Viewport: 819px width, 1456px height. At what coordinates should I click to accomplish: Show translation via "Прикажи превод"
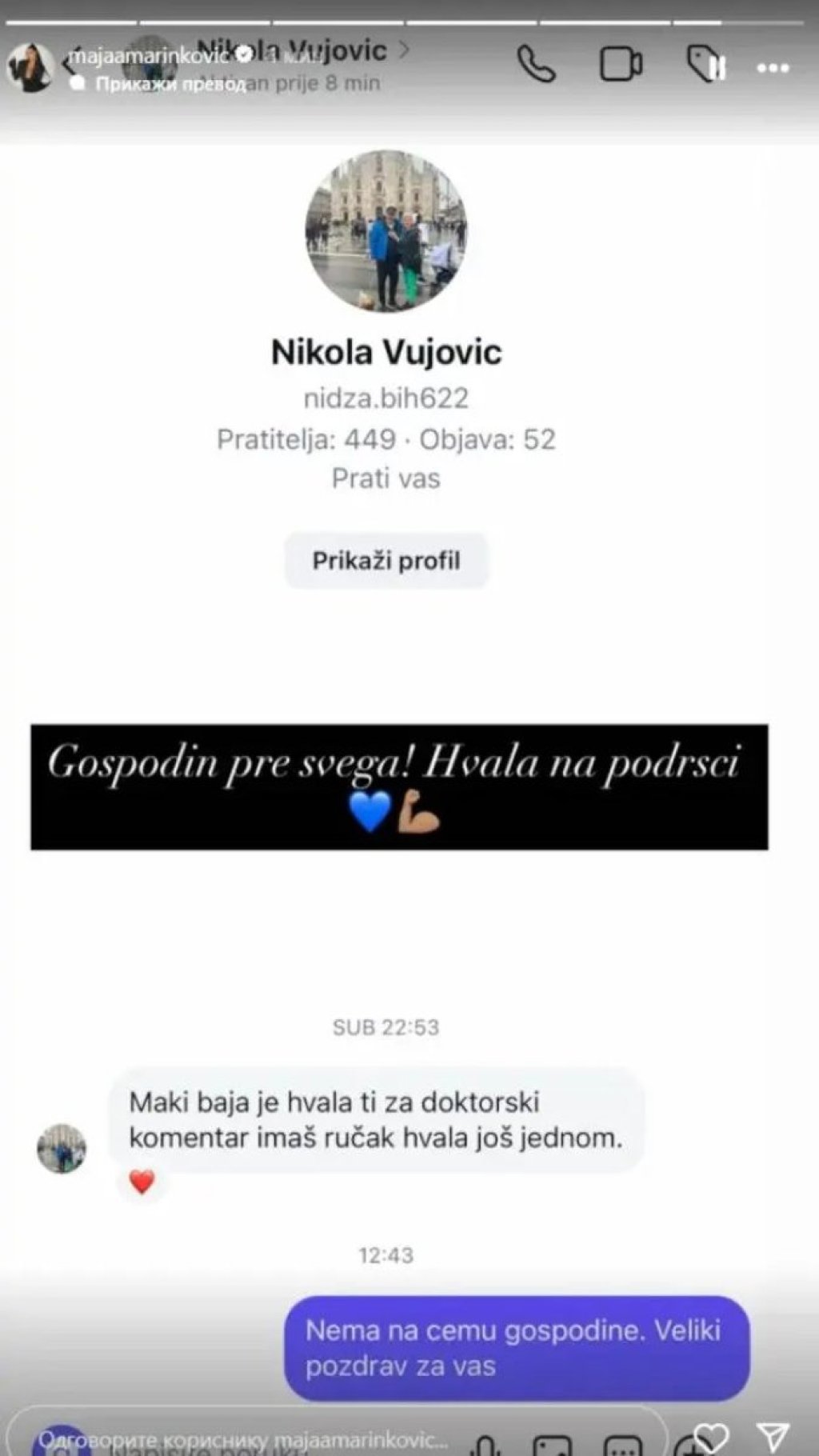pos(170,84)
